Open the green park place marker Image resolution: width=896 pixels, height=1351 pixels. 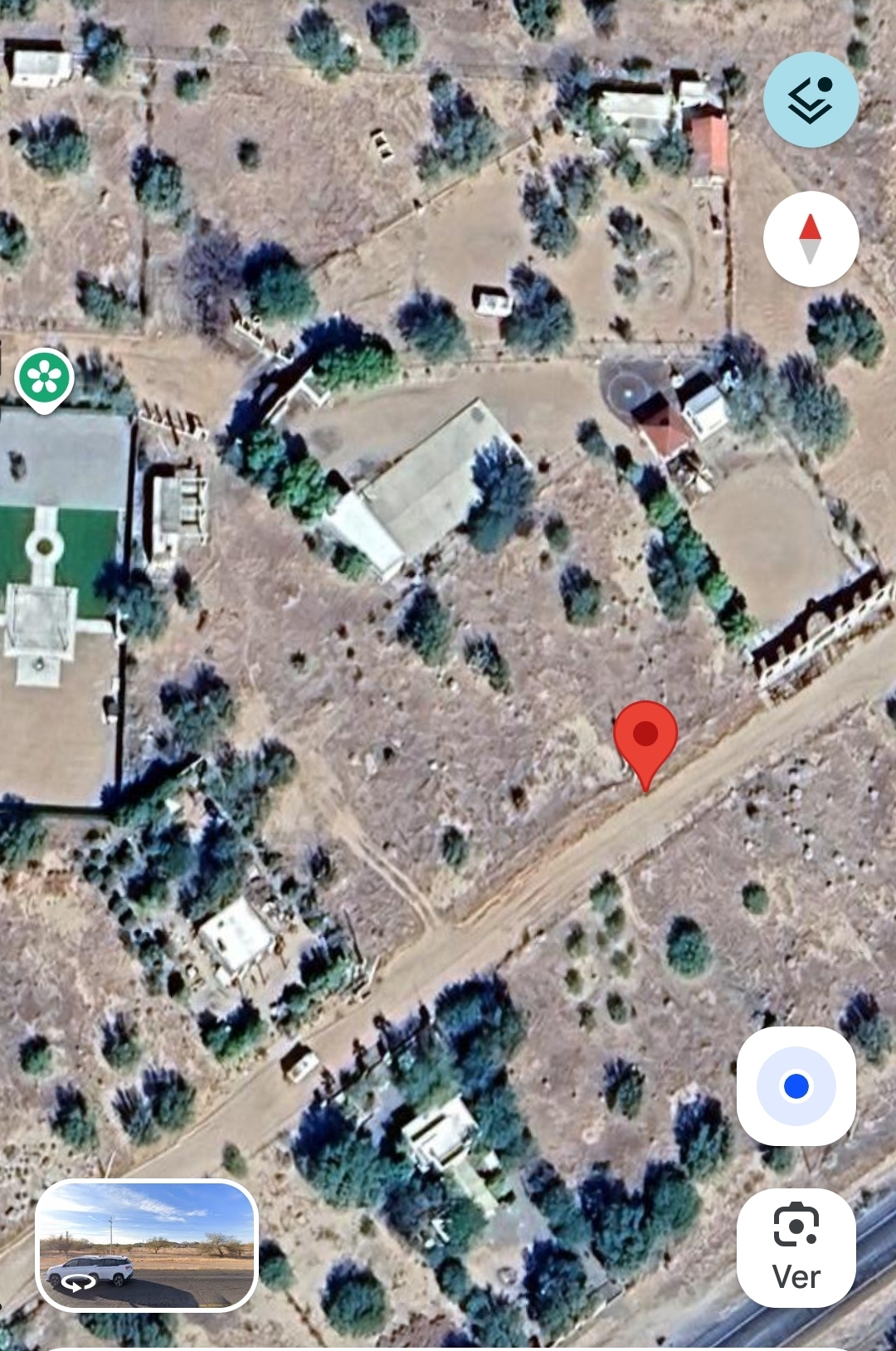tap(44, 379)
